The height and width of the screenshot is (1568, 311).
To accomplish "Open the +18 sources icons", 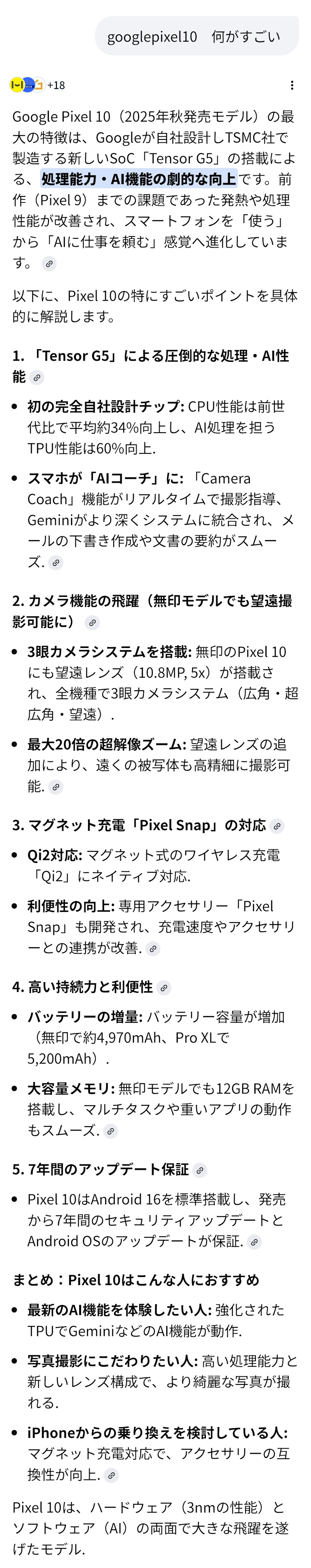I will [38, 85].
